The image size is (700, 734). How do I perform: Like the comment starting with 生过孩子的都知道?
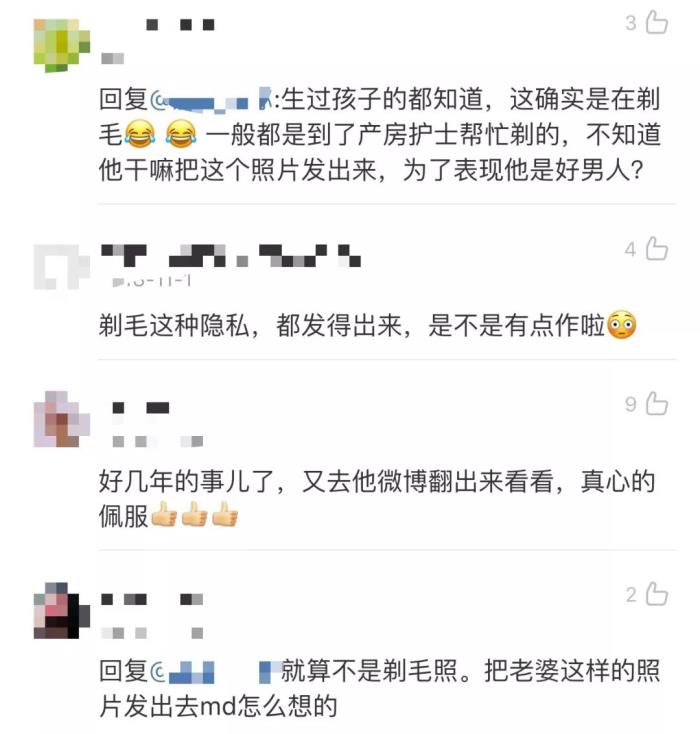656,23
